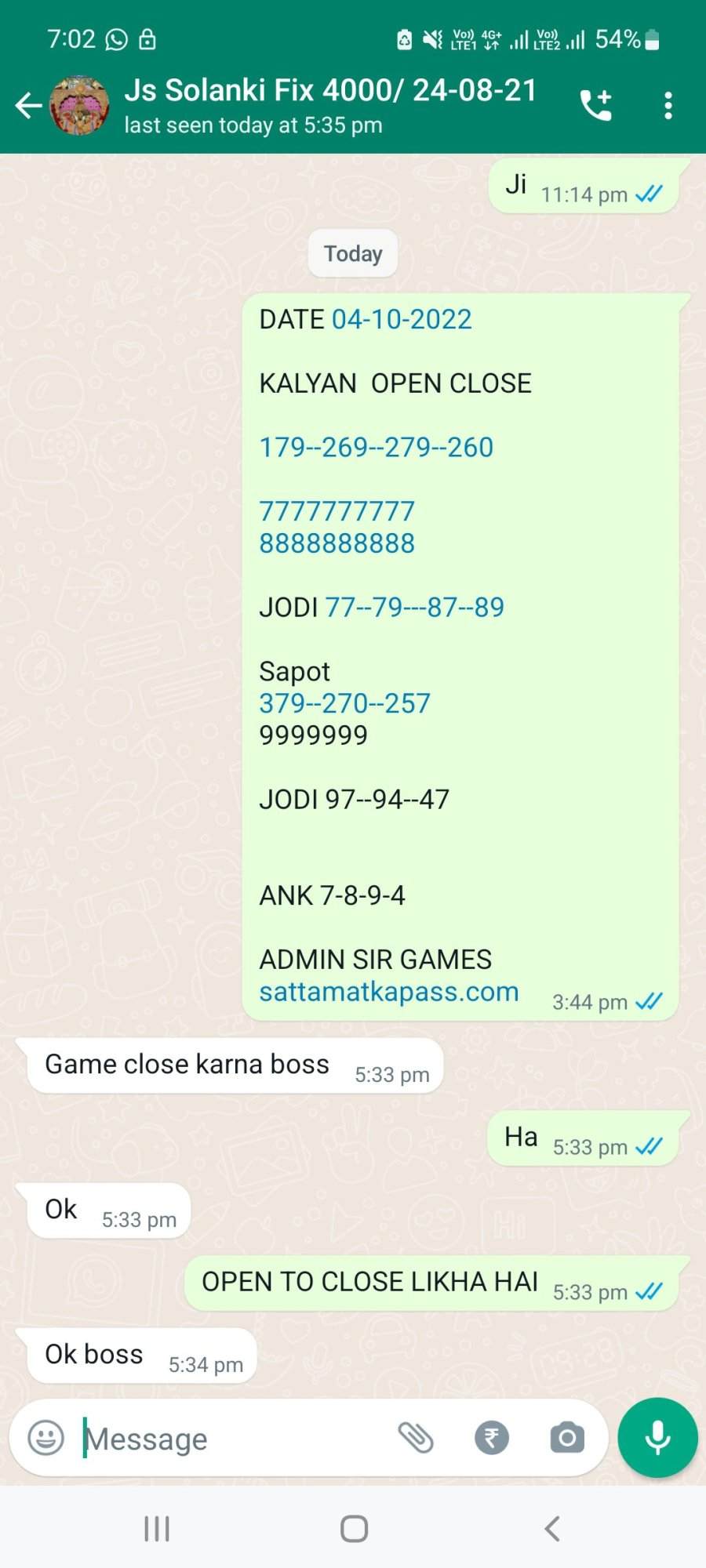The height and width of the screenshot is (1568, 706).
Task: Open the rupee payment option
Action: (x=492, y=1438)
